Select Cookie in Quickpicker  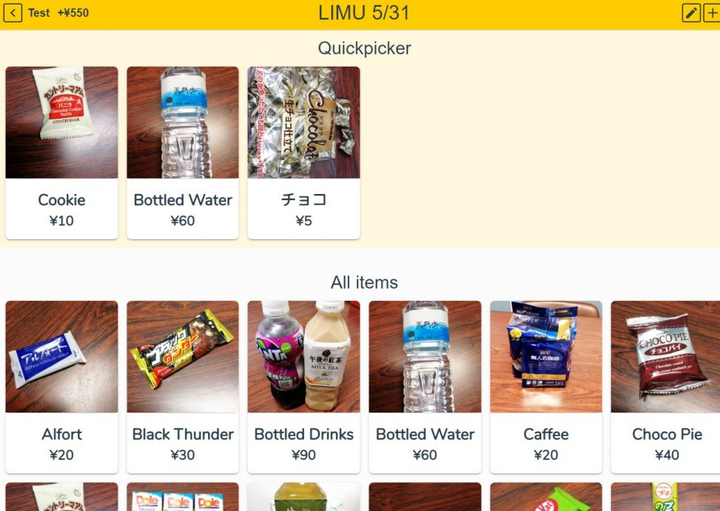(x=62, y=152)
